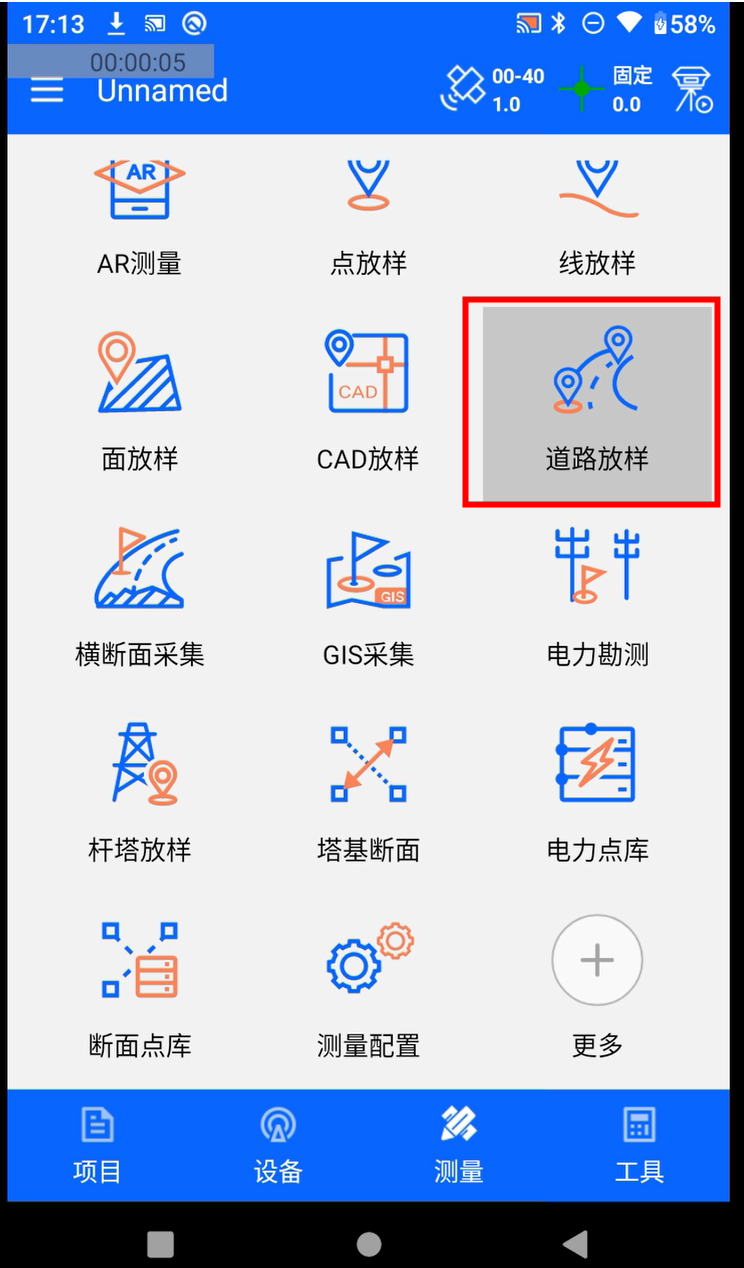Screen dimensions: 744x1268
Task: Tap the 更多 plus button
Action: (597, 961)
